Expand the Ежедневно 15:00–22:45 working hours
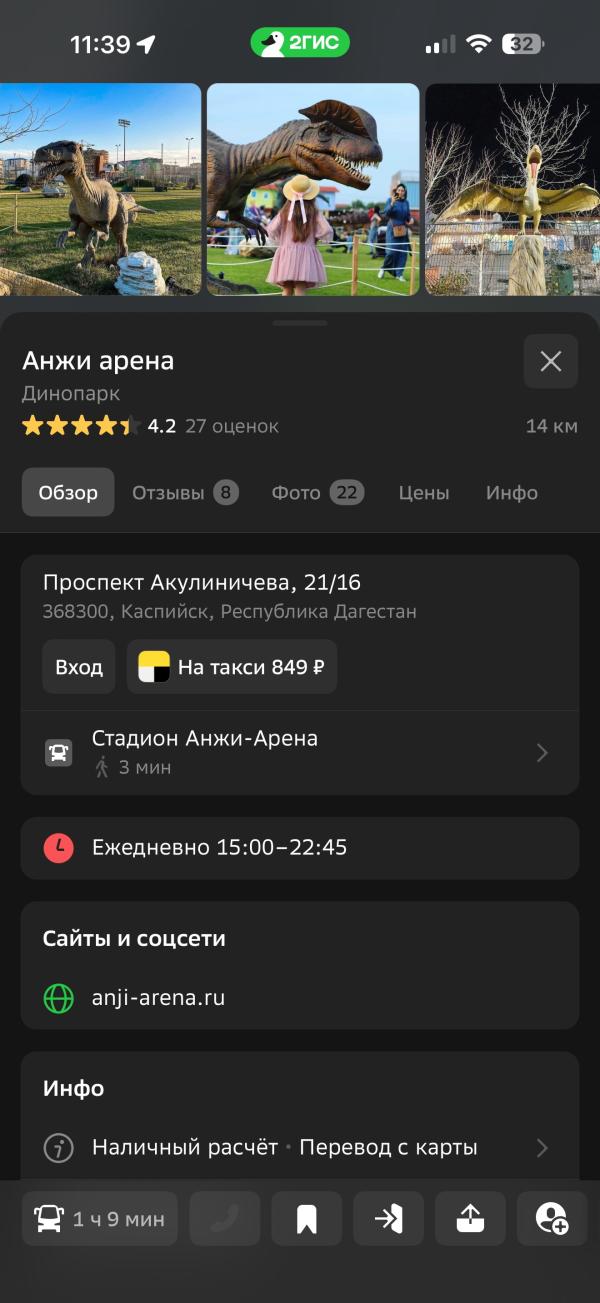The image size is (600, 1303). coord(300,848)
